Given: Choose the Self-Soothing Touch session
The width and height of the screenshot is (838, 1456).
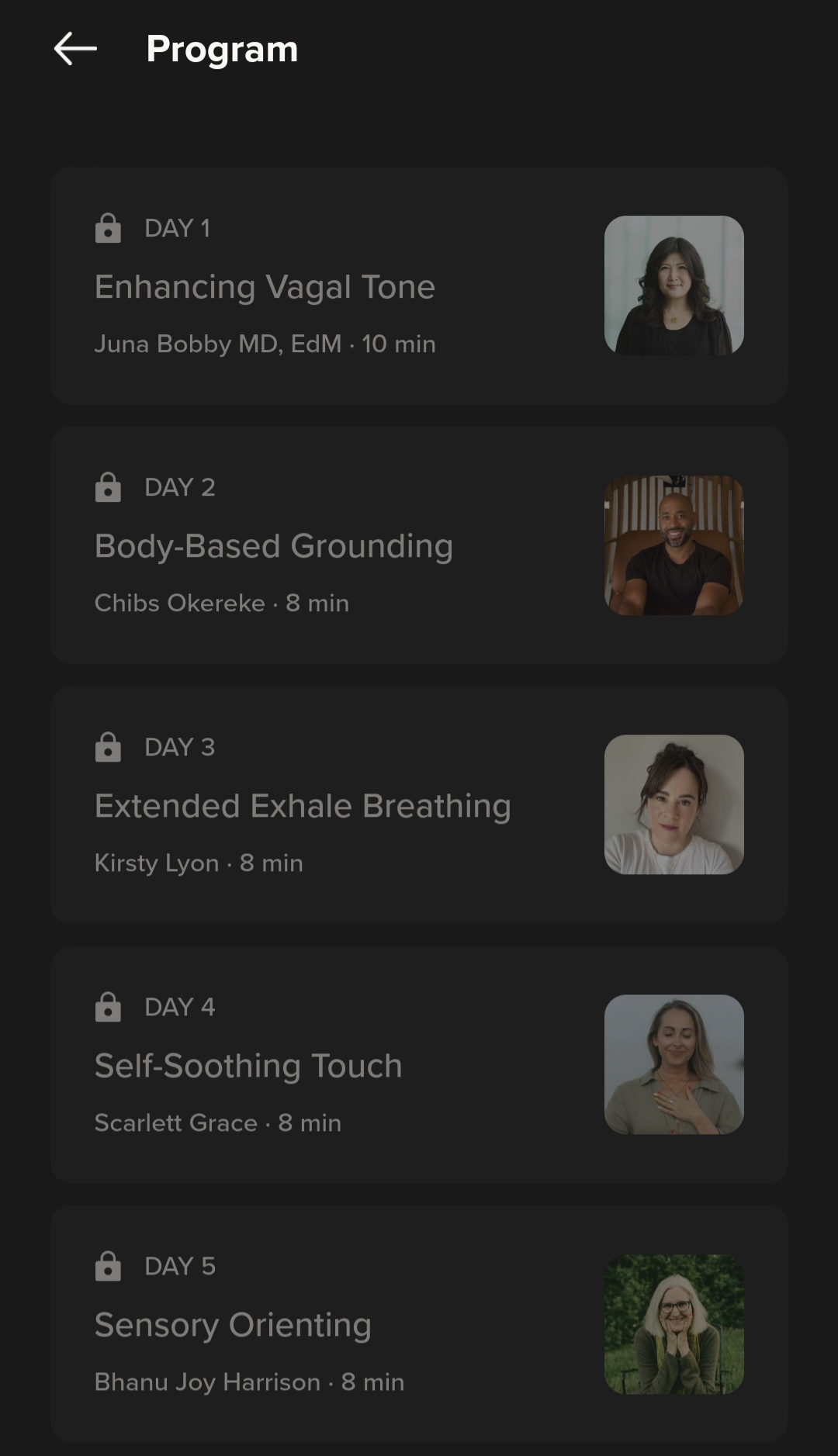Looking at the screenshot, I should tap(419, 1065).
